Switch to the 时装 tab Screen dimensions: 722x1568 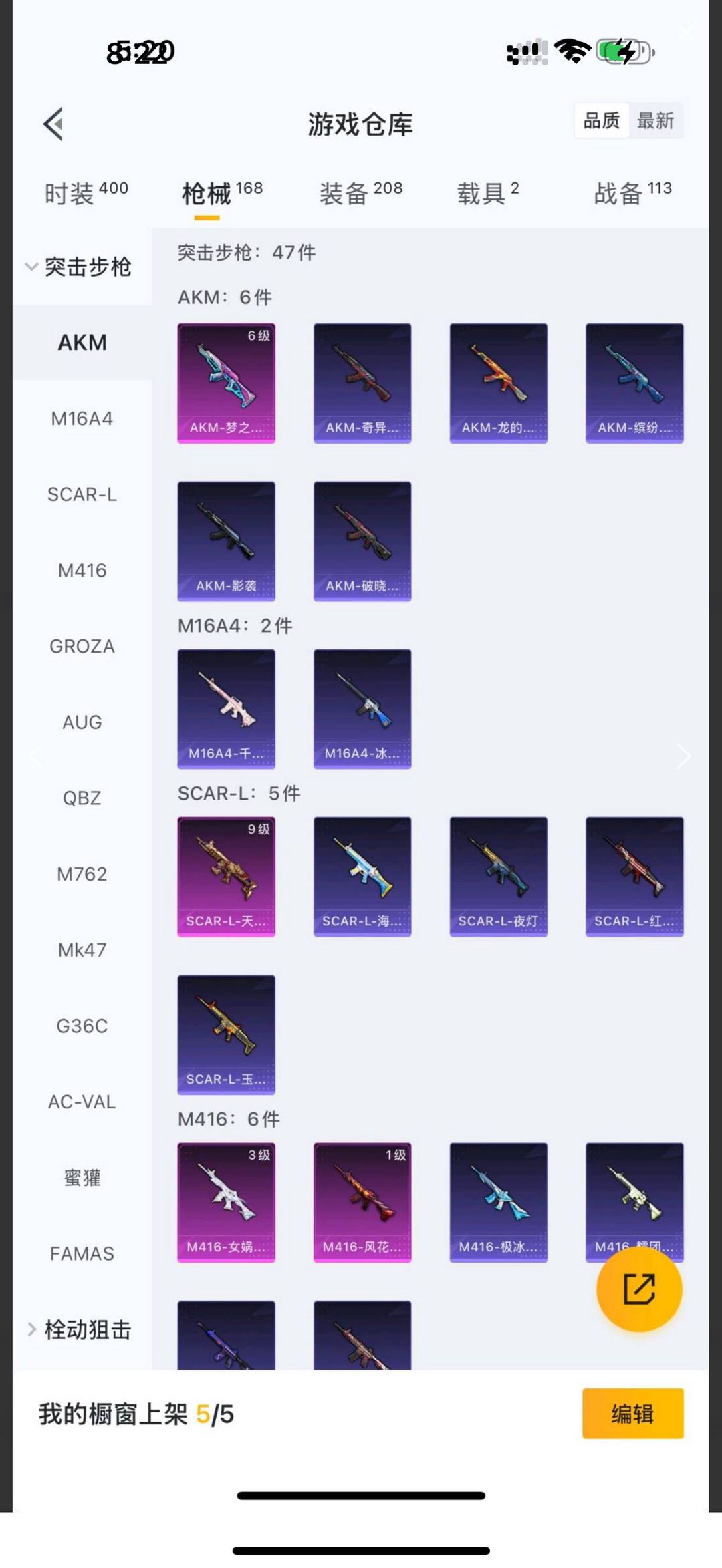[86, 193]
